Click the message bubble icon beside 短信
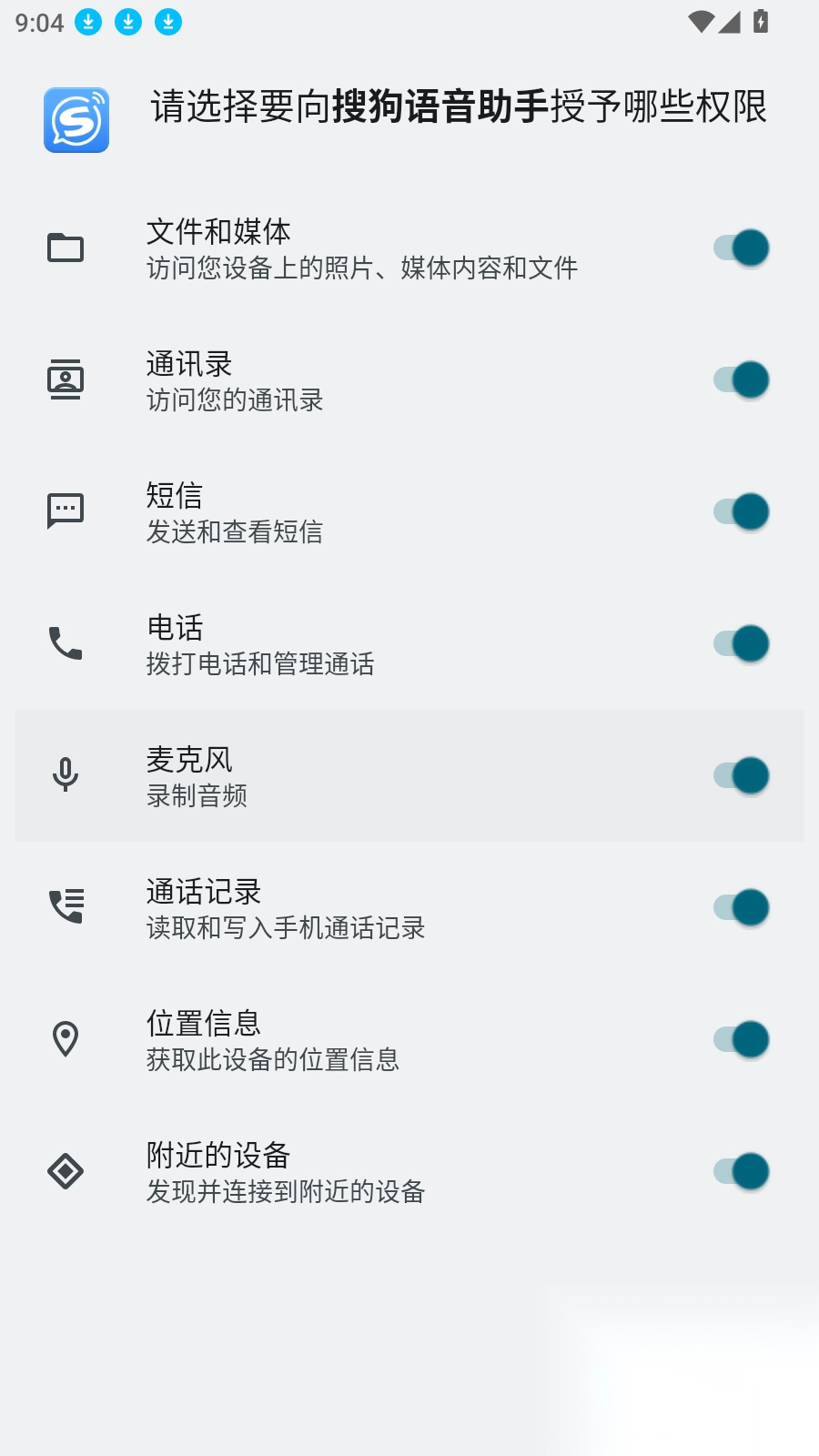Image resolution: width=819 pixels, height=1456 pixels. pyautogui.click(x=65, y=511)
